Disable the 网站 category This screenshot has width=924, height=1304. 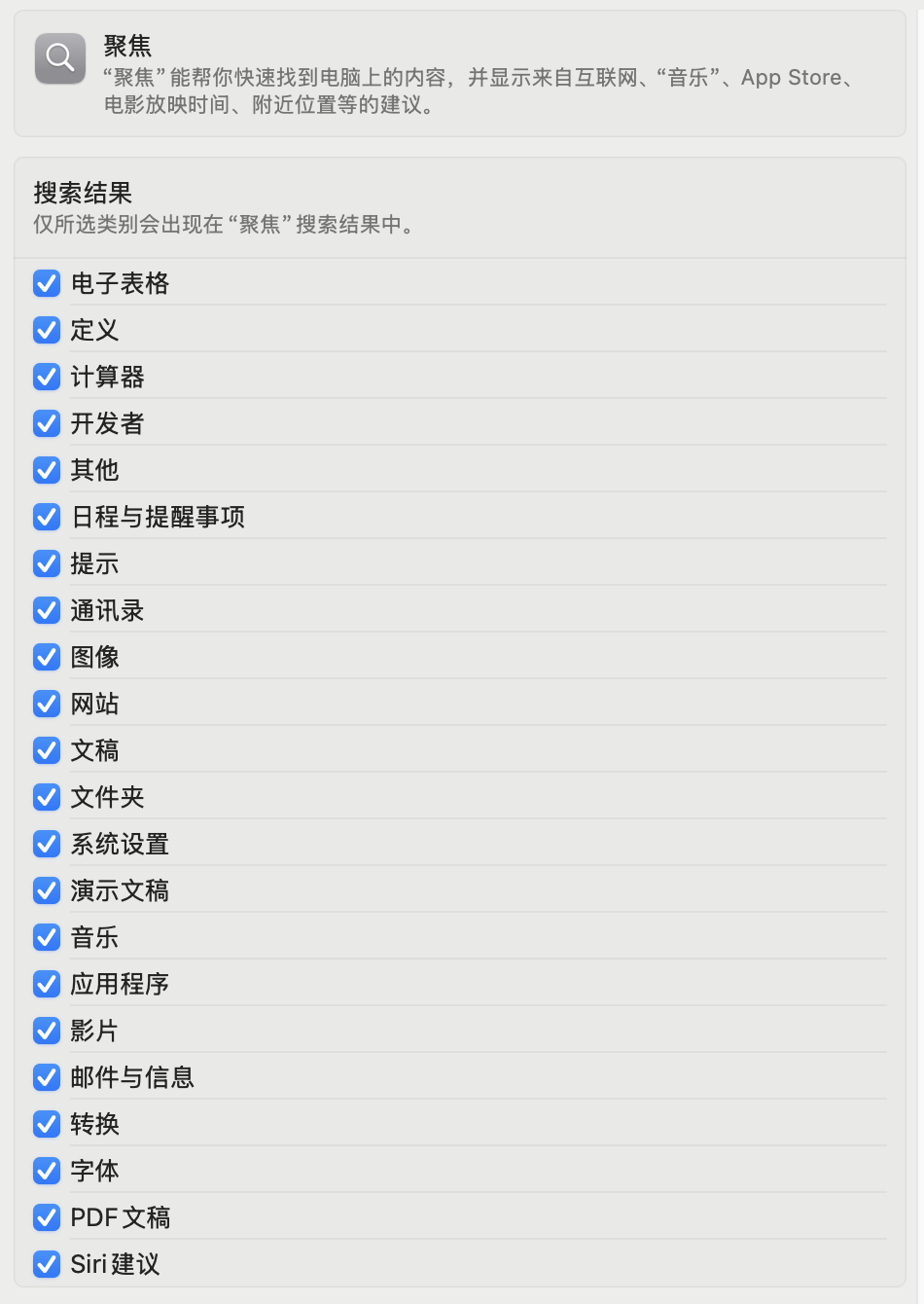(47, 704)
